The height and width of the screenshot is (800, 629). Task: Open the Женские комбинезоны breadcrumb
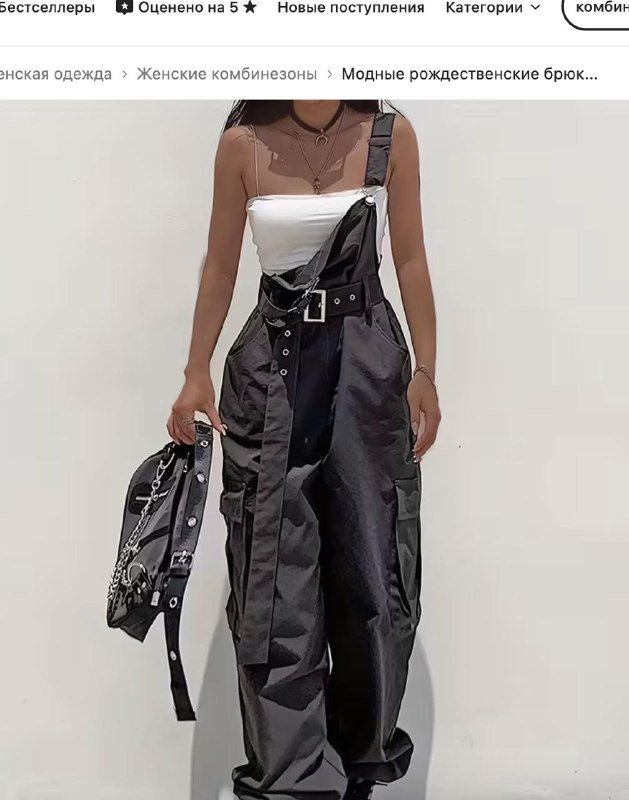[x=227, y=74]
